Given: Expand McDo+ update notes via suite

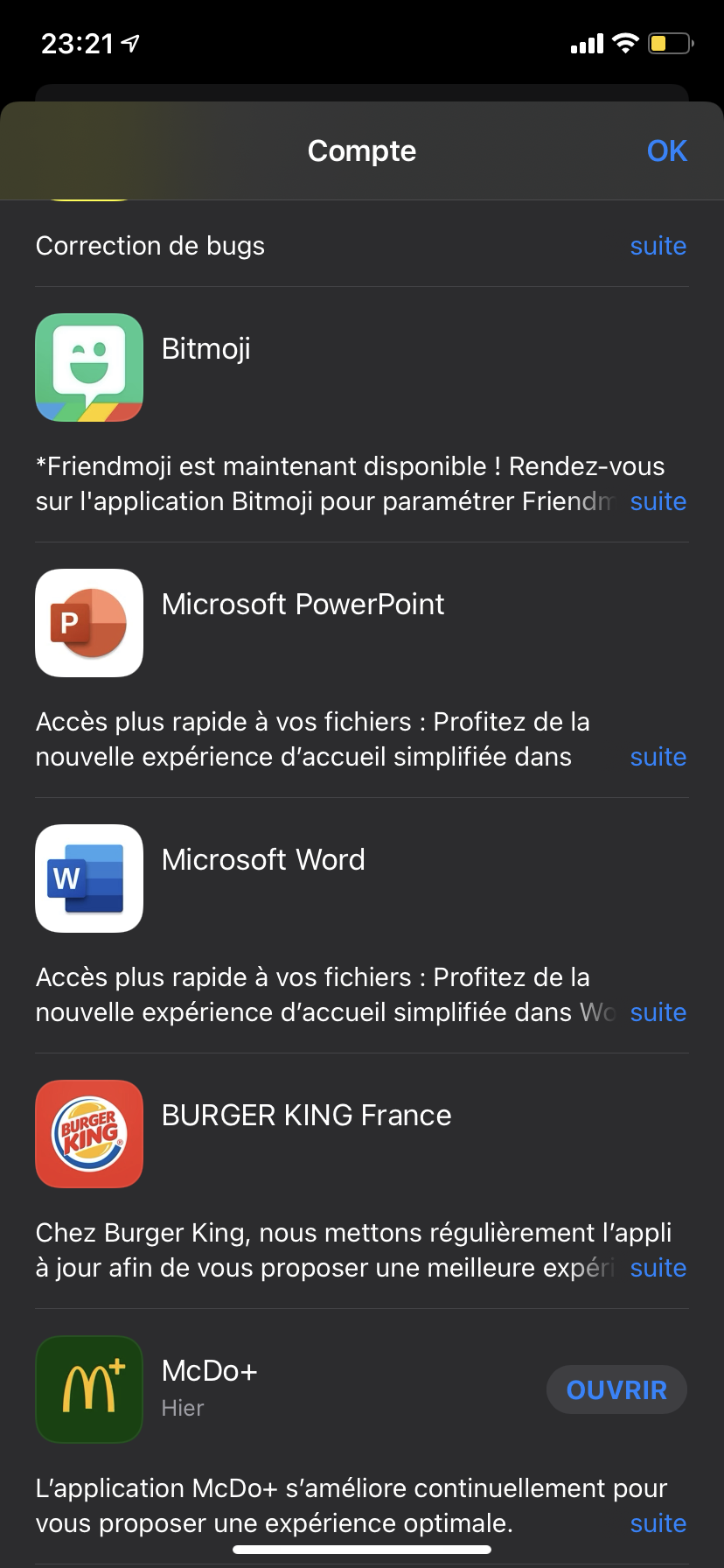Looking at the screenshot, I should point(658,1524).
